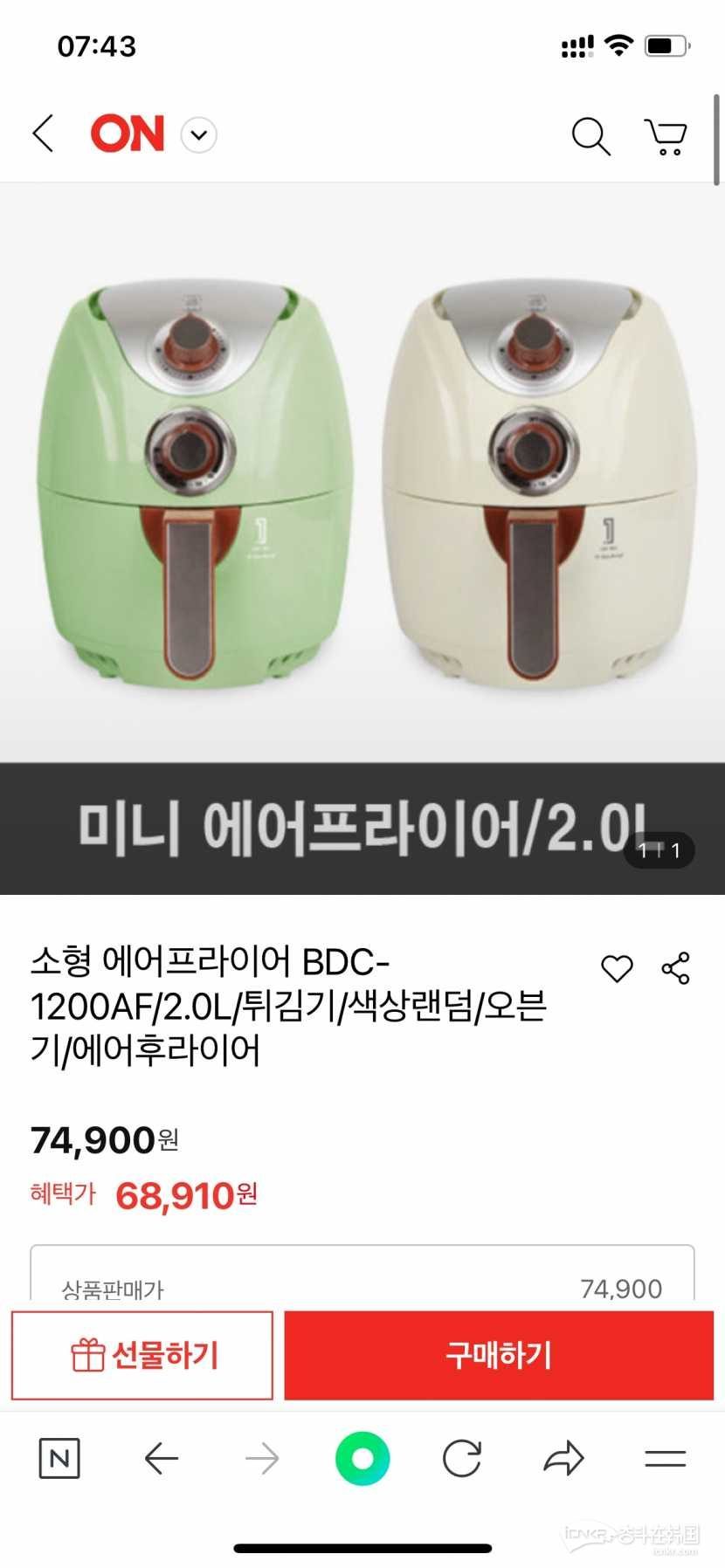725x1568 pixels.
Task: Open the browser hamburger menu
Action: 665,1458
